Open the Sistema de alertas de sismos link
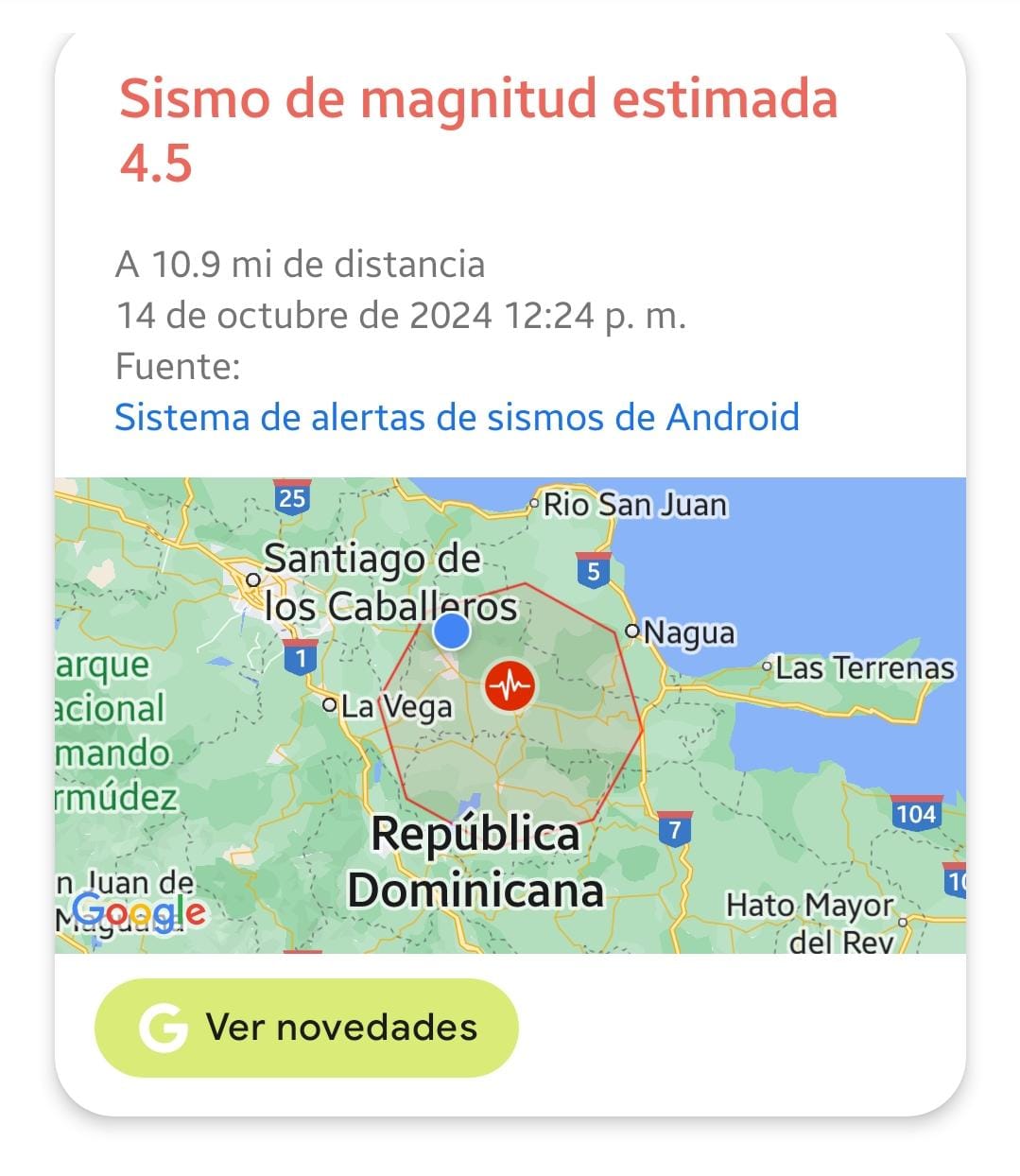 (x=457, y=417)
